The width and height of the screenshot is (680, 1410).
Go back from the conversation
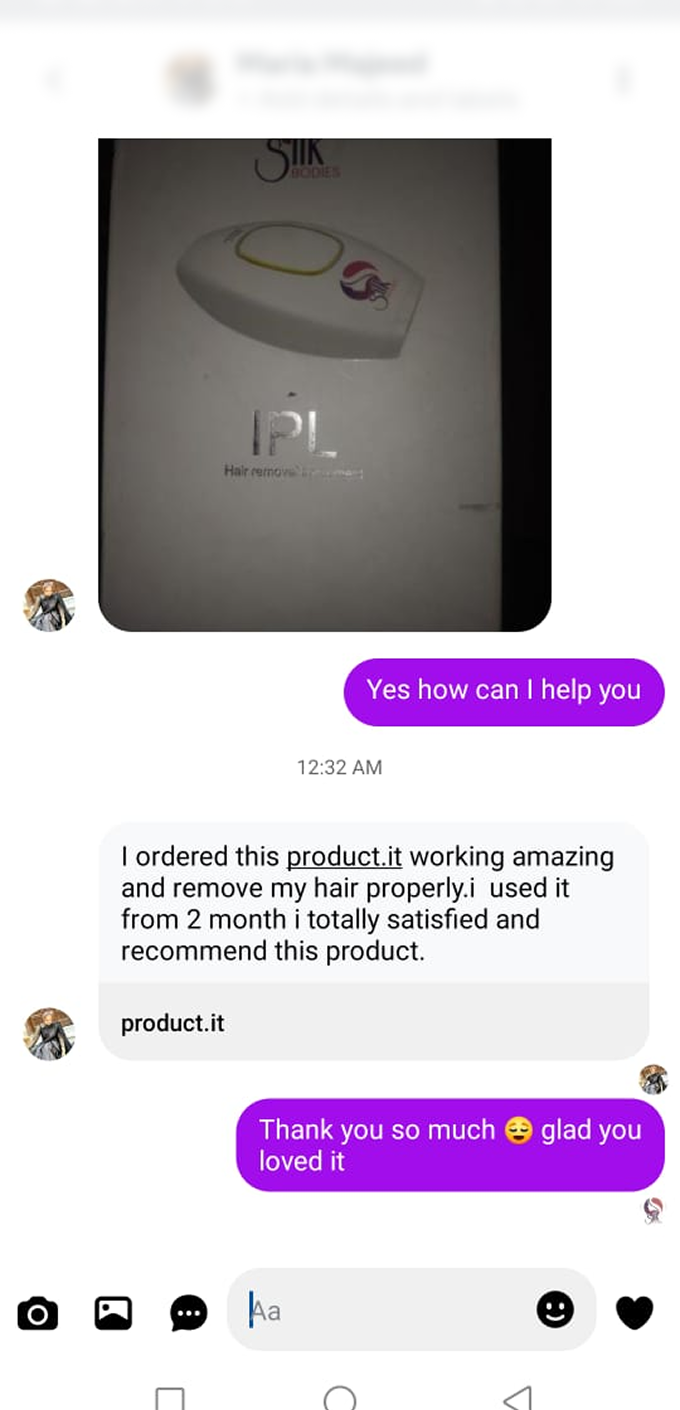(x=52, y=79)
